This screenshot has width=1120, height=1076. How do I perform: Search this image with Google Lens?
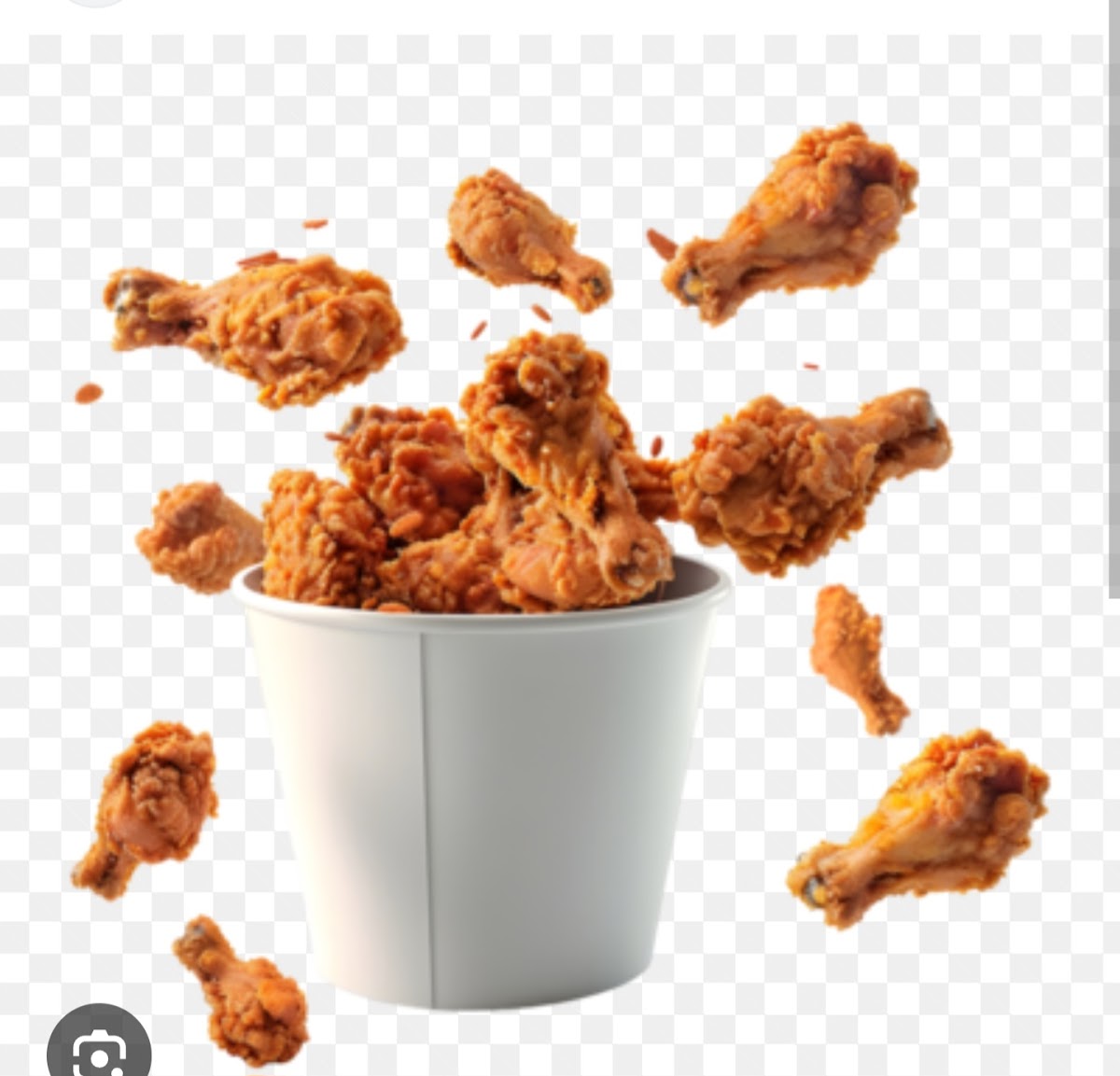pos(97,1049)
